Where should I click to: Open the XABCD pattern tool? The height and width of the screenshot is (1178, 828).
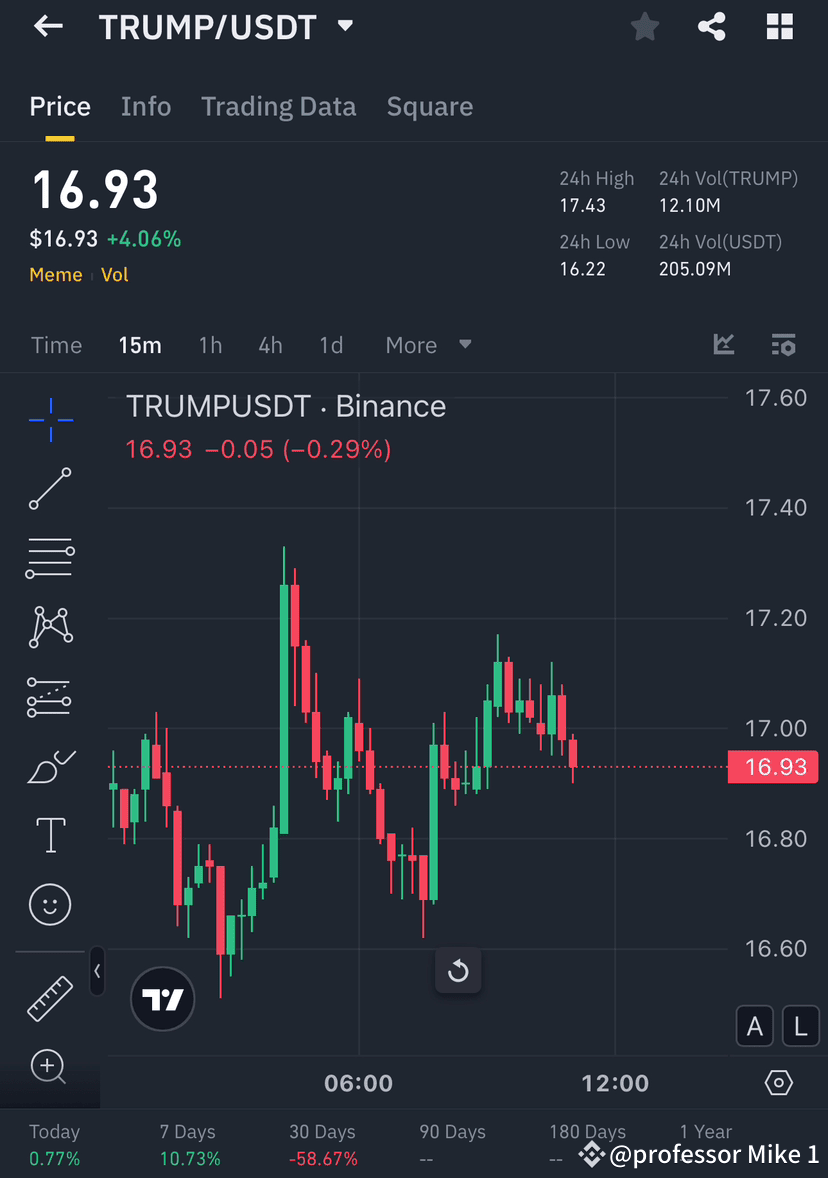tap(50, 626)
